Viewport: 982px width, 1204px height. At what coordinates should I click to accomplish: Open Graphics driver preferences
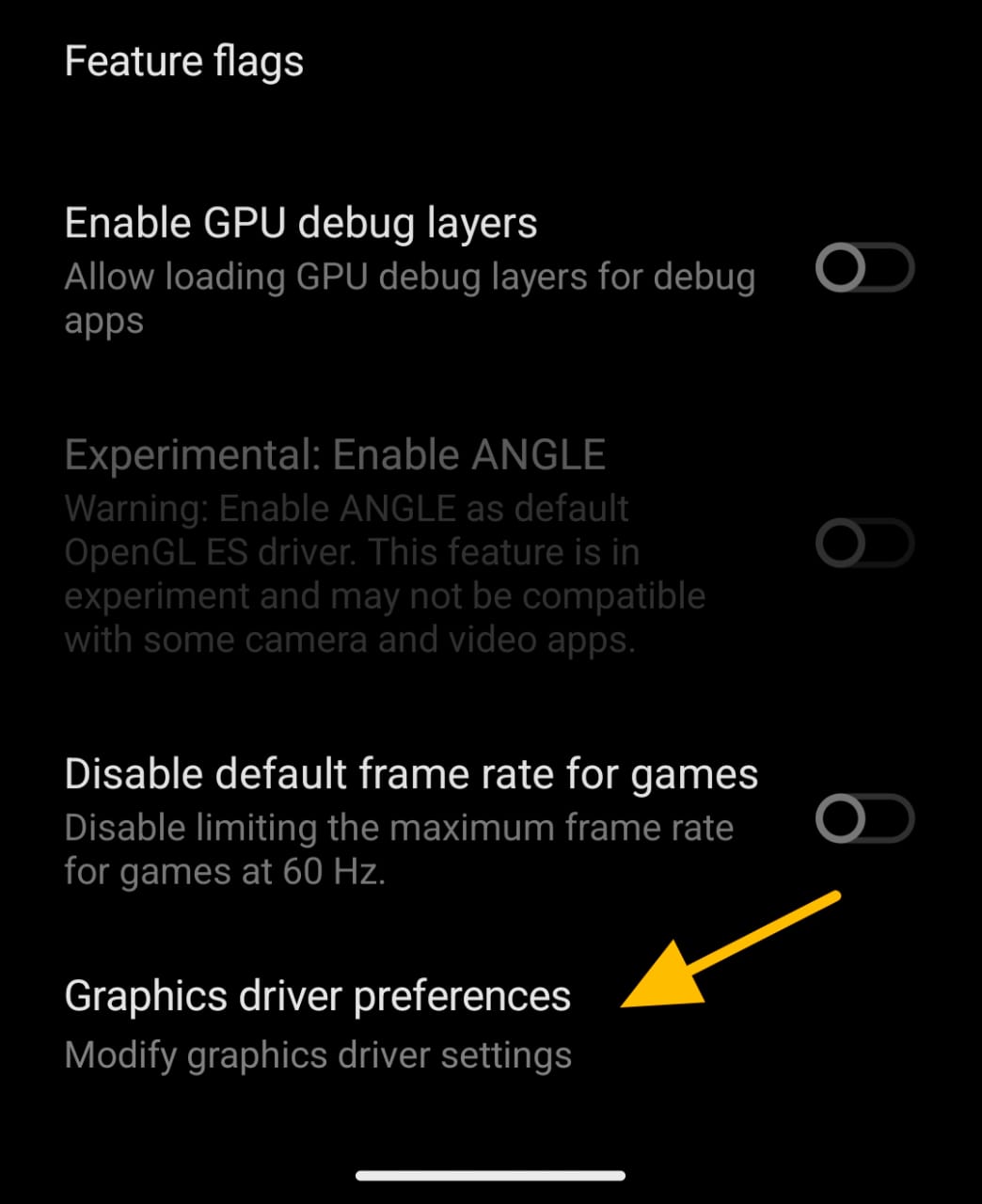318,1023
